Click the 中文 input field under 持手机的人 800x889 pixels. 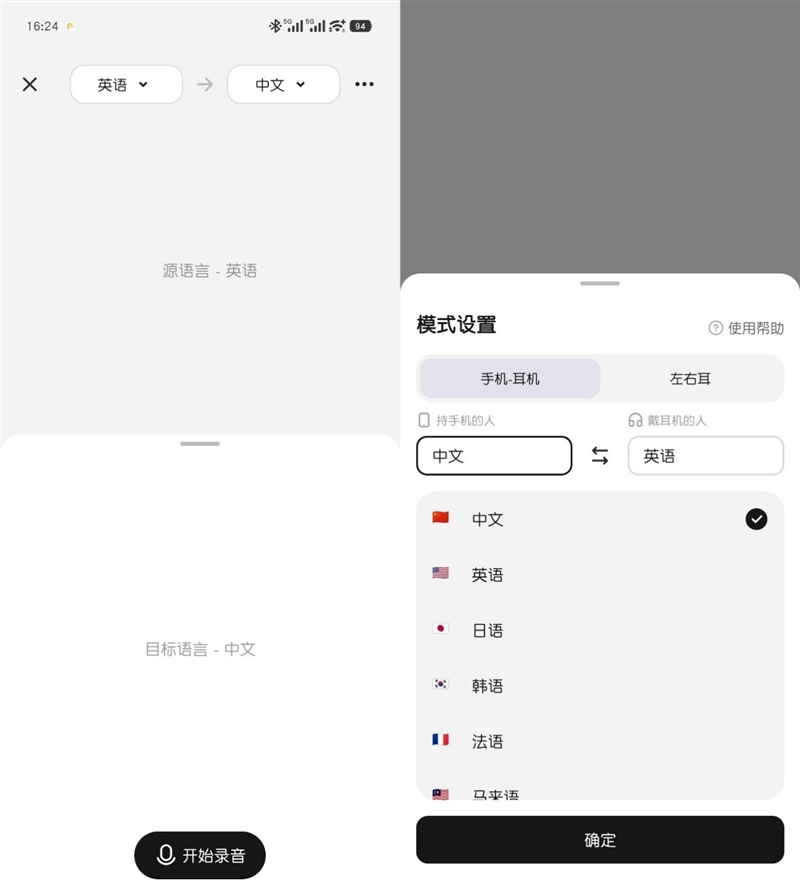pos(493,456)
